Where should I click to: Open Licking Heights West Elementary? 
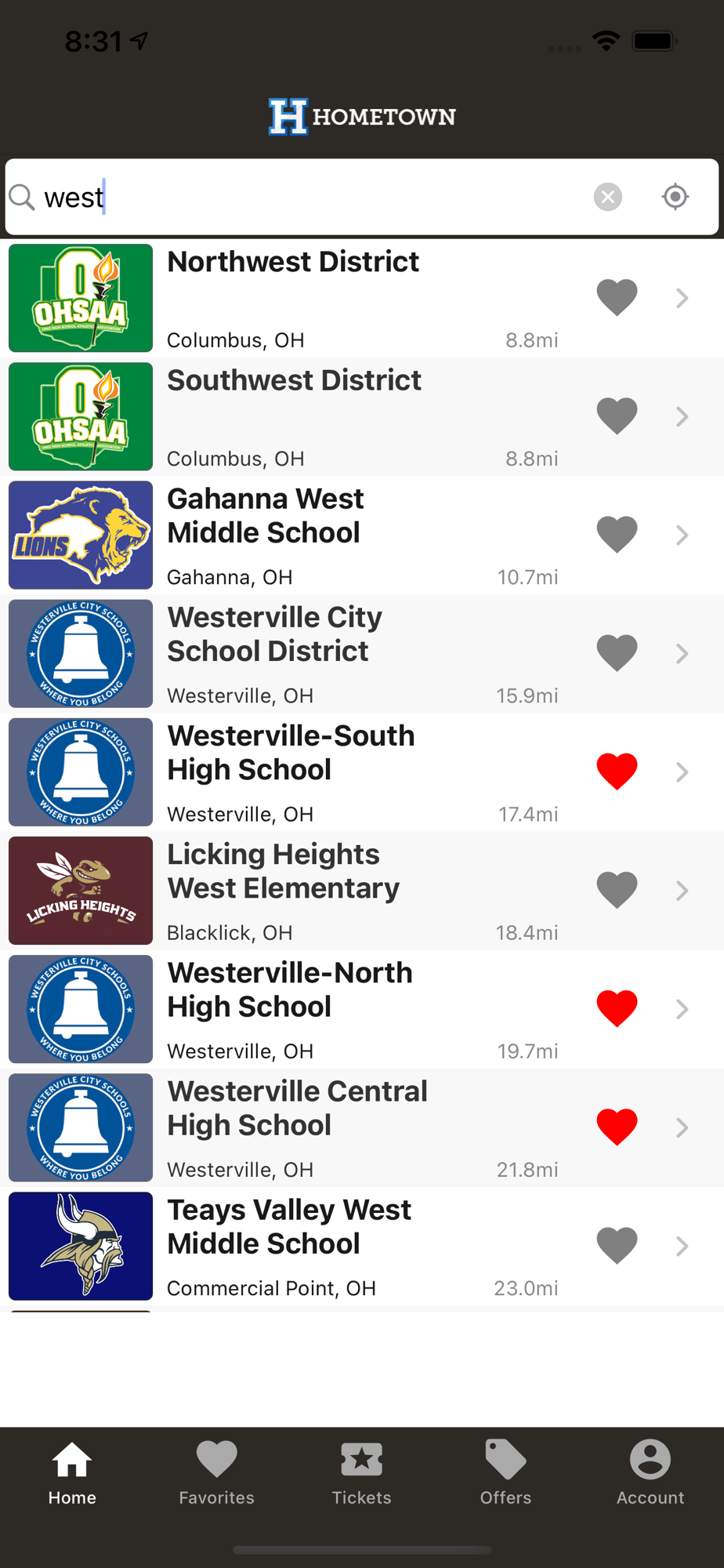[362, 891]
